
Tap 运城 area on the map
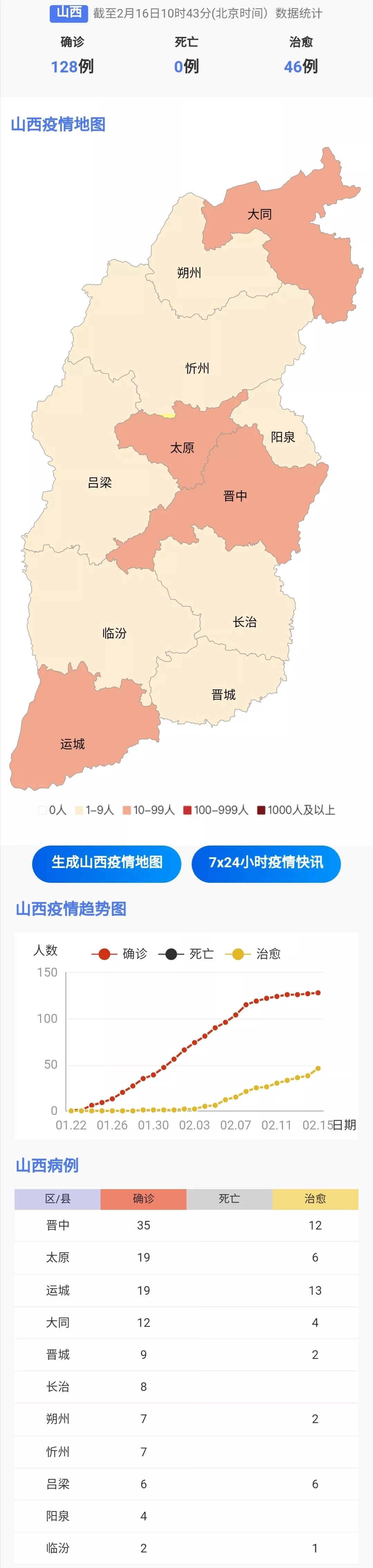pos(73,744)
